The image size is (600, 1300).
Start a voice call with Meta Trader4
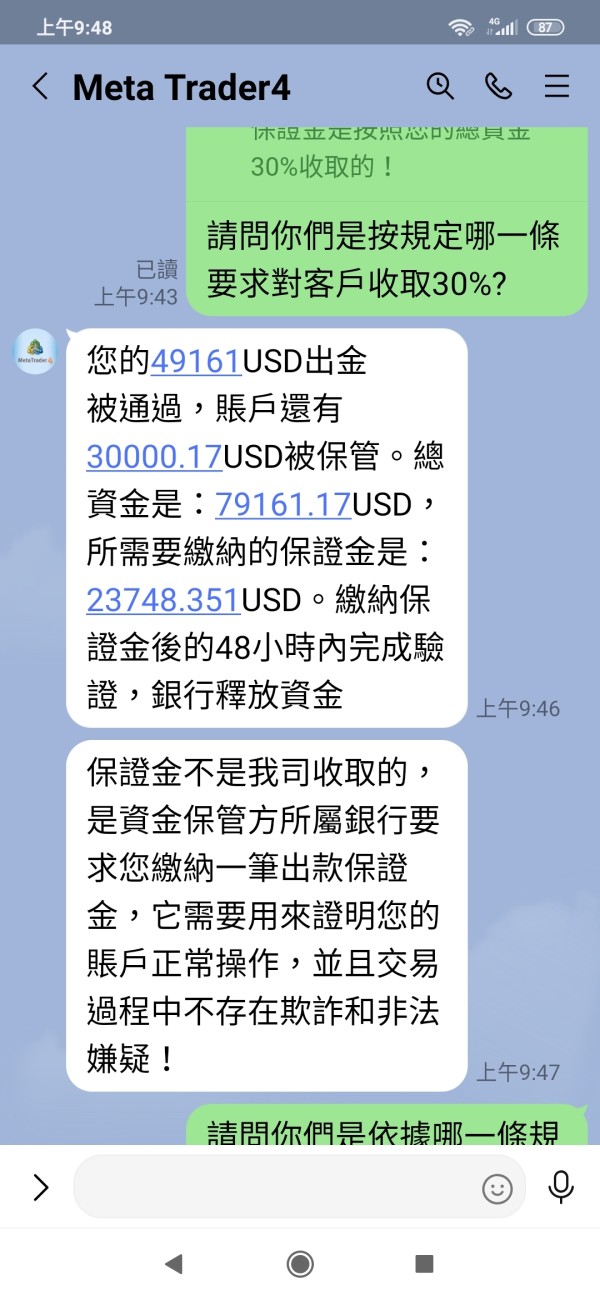coord(498,86)
